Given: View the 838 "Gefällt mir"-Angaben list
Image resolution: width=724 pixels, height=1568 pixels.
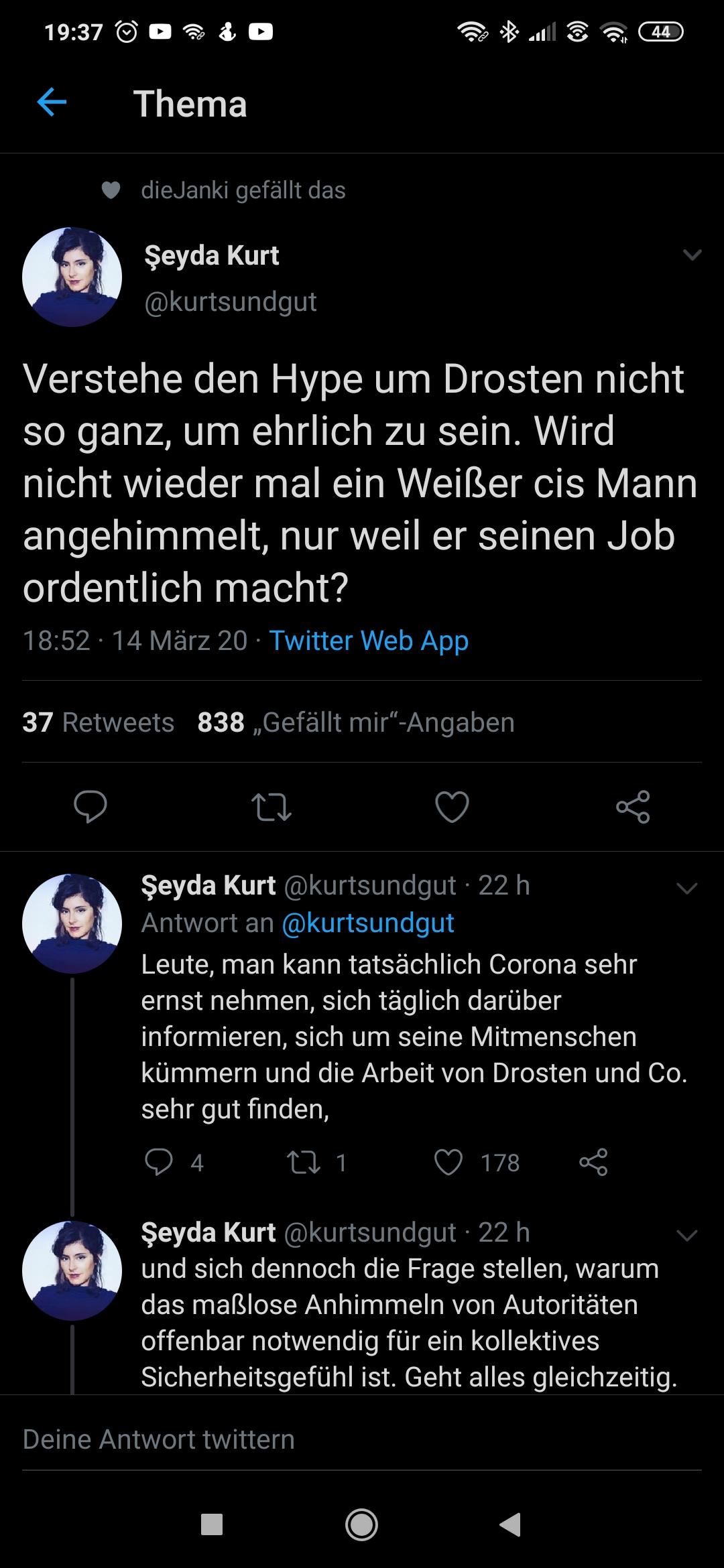Looking at the screenshot, I should click(x=356, y=722).
